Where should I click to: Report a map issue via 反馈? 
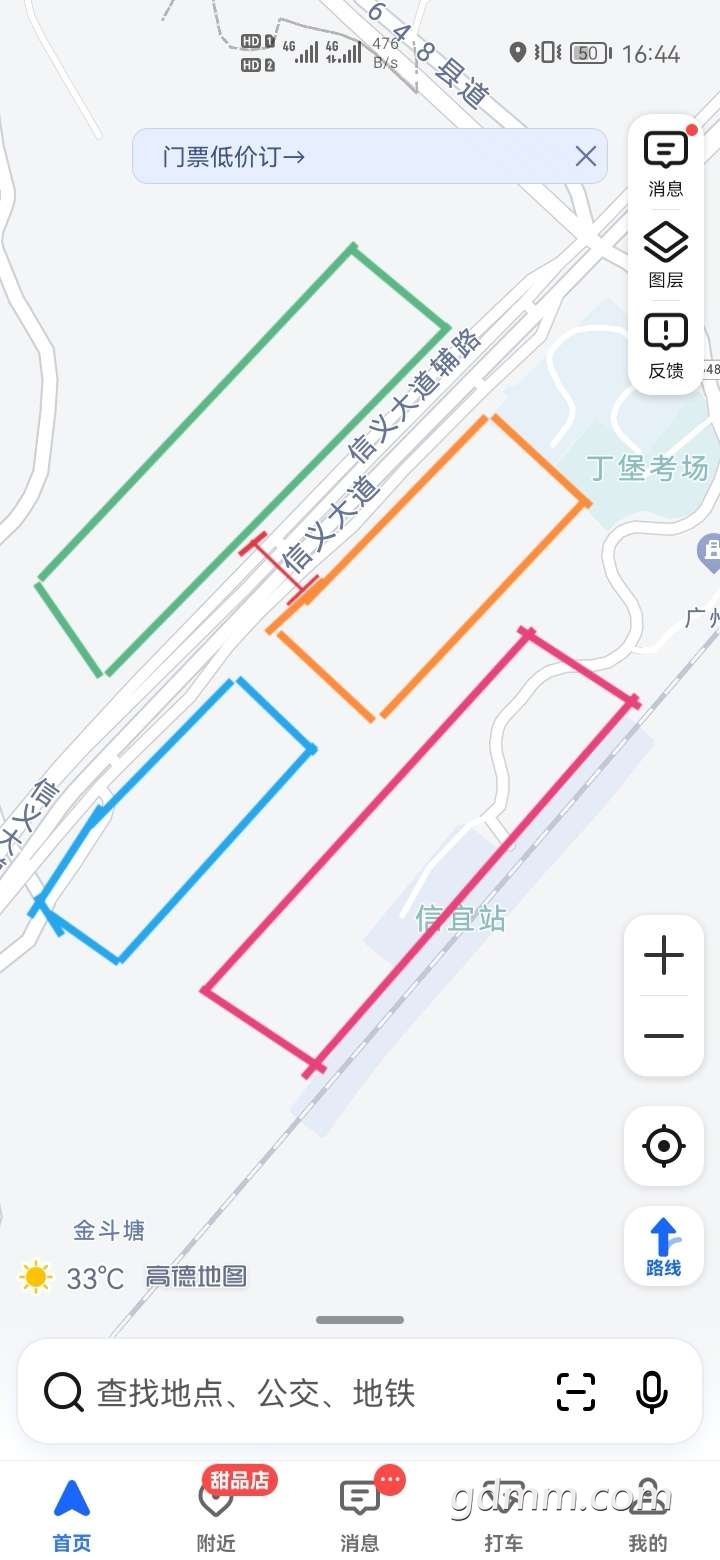[665, 345]
